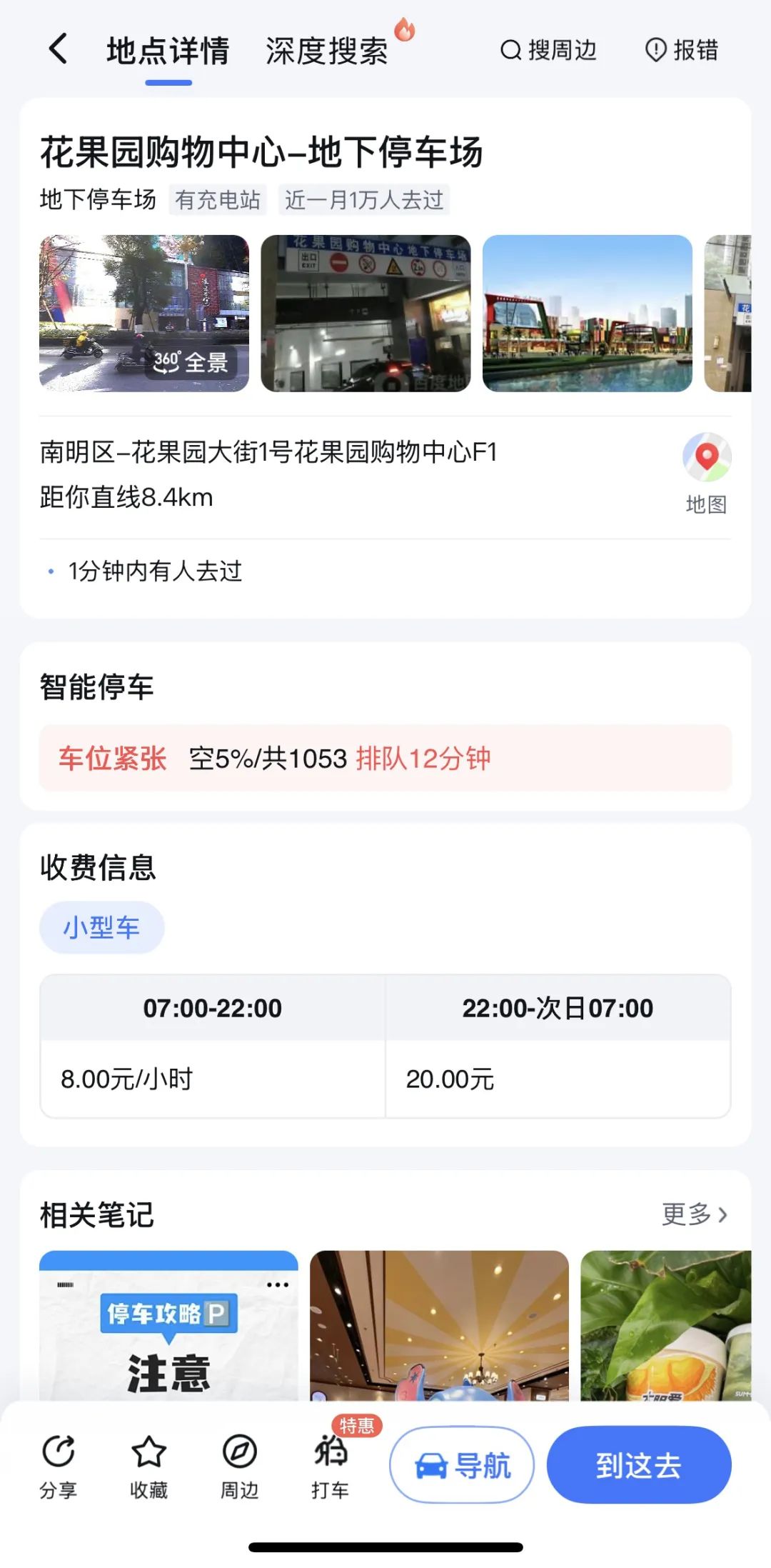
Task: Open the 360° 全景 street view photo
Action: coord(144,314)
